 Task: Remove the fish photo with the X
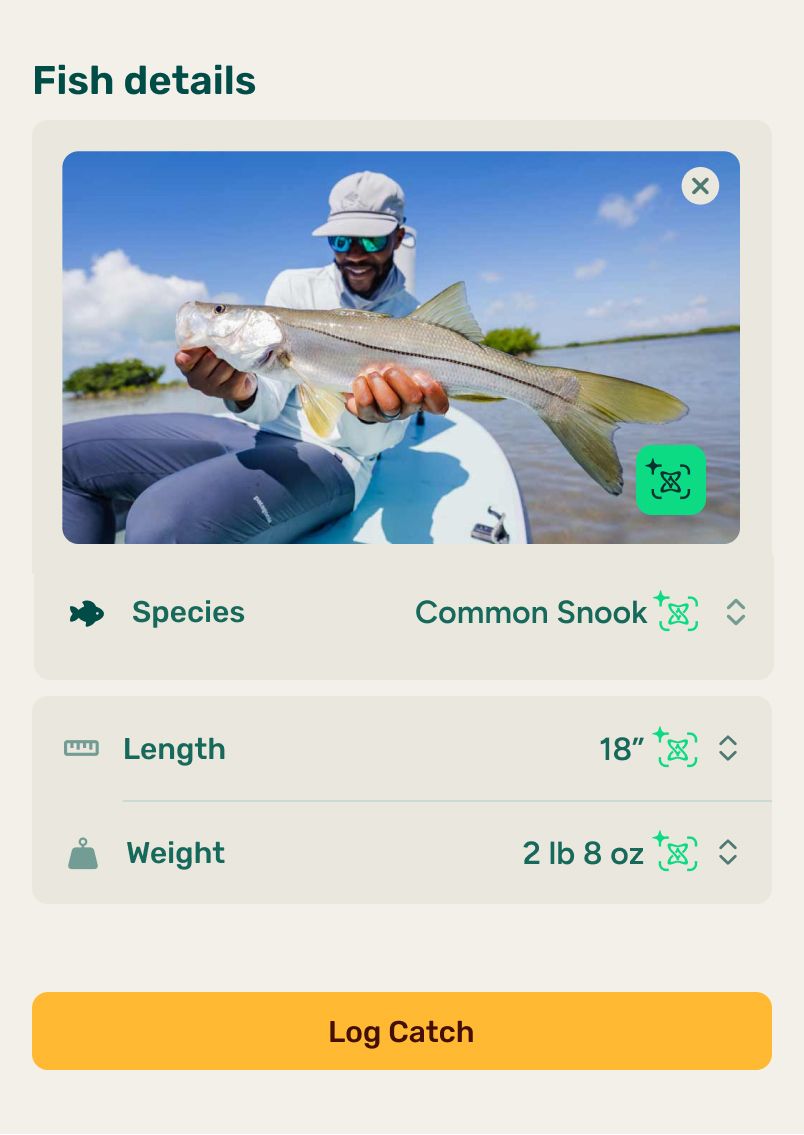(700, 186)
